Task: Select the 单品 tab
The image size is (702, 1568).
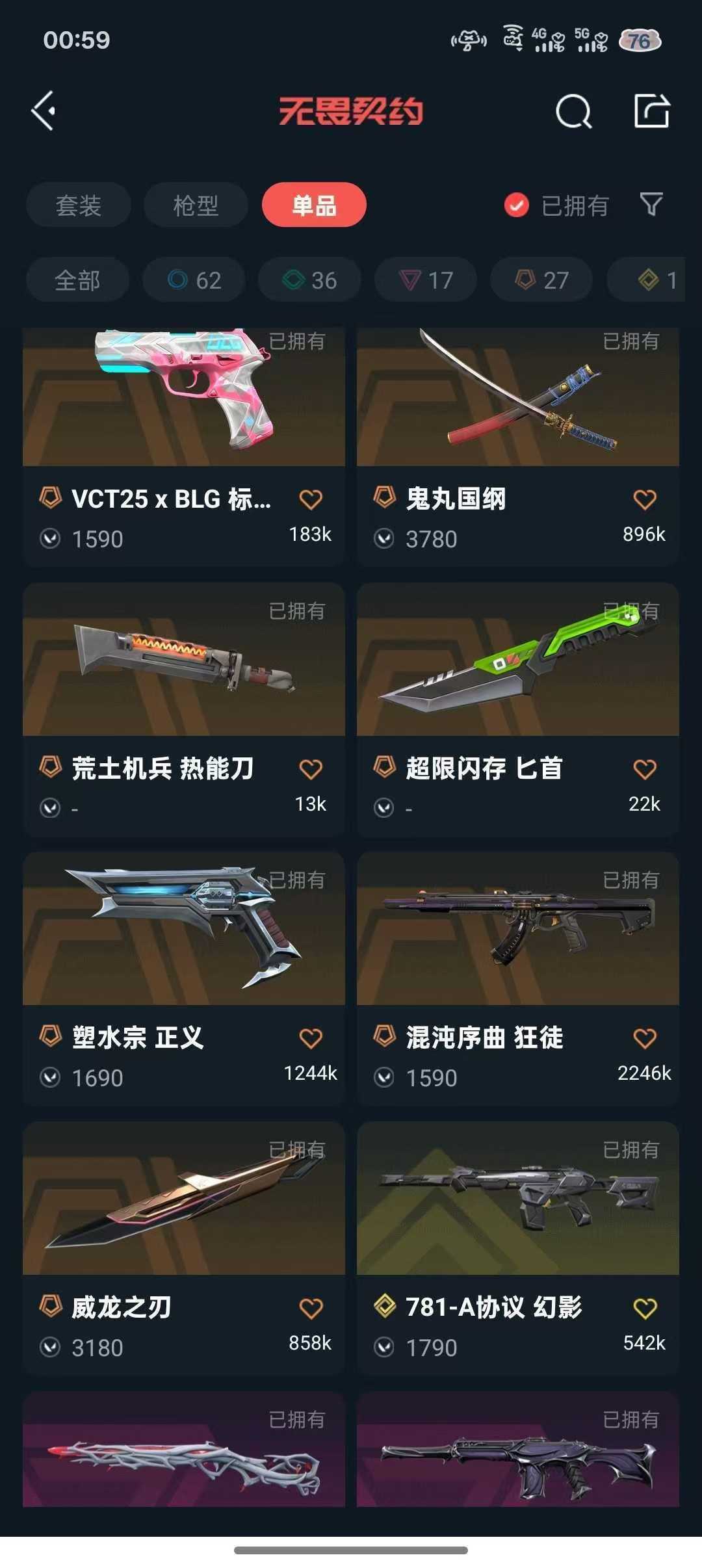Action: coord(314,205)
